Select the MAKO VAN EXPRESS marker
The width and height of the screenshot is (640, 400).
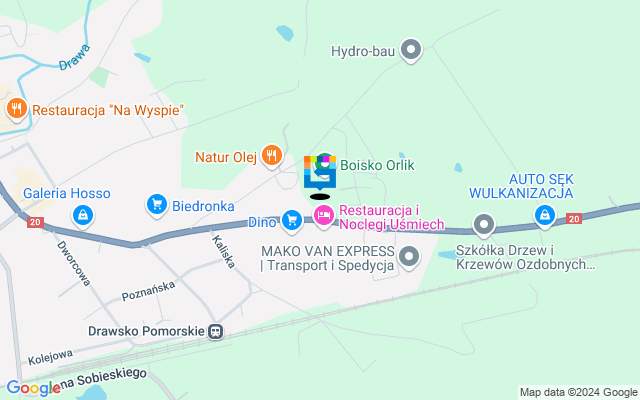[x=410, y=259]
